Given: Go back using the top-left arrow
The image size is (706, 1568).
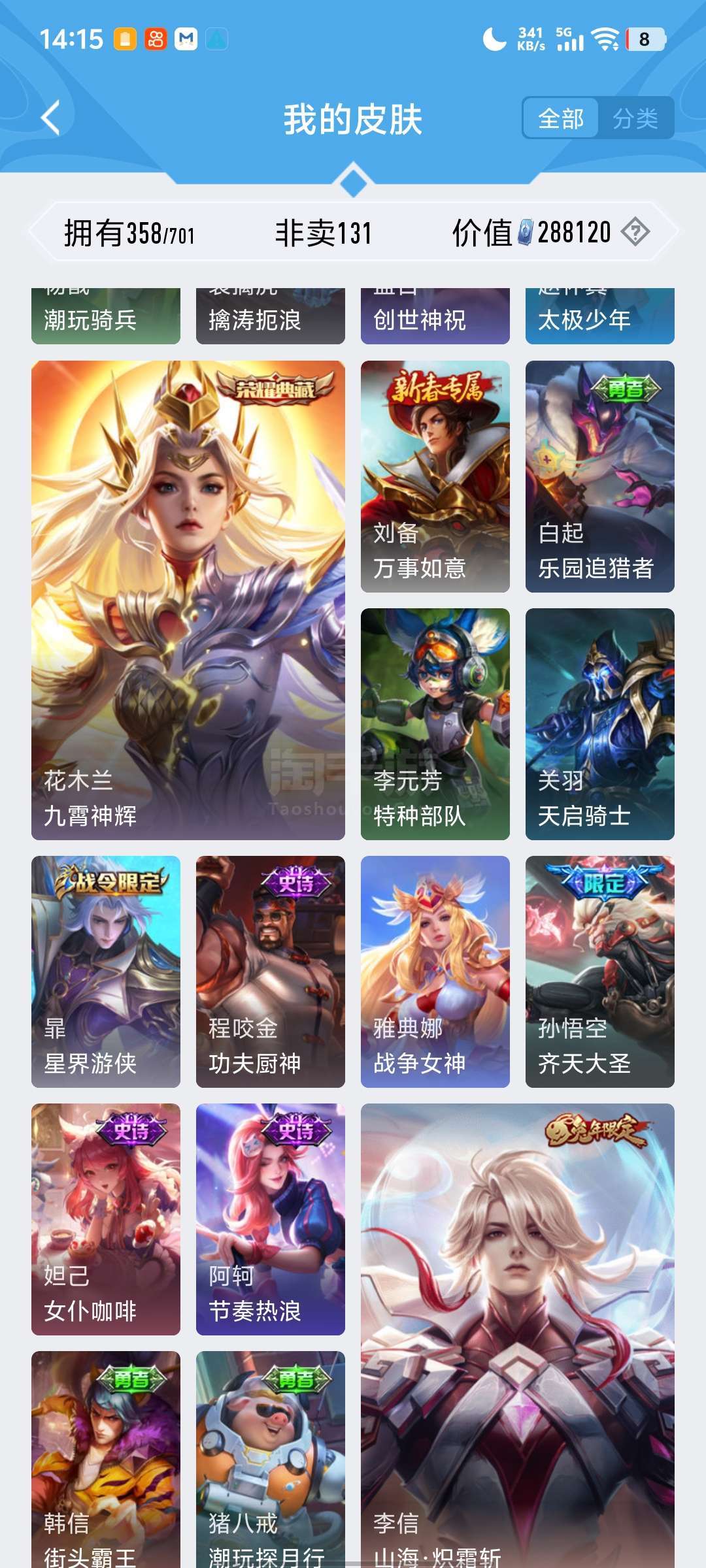Looking at the screenshot, I should (51, 118).
